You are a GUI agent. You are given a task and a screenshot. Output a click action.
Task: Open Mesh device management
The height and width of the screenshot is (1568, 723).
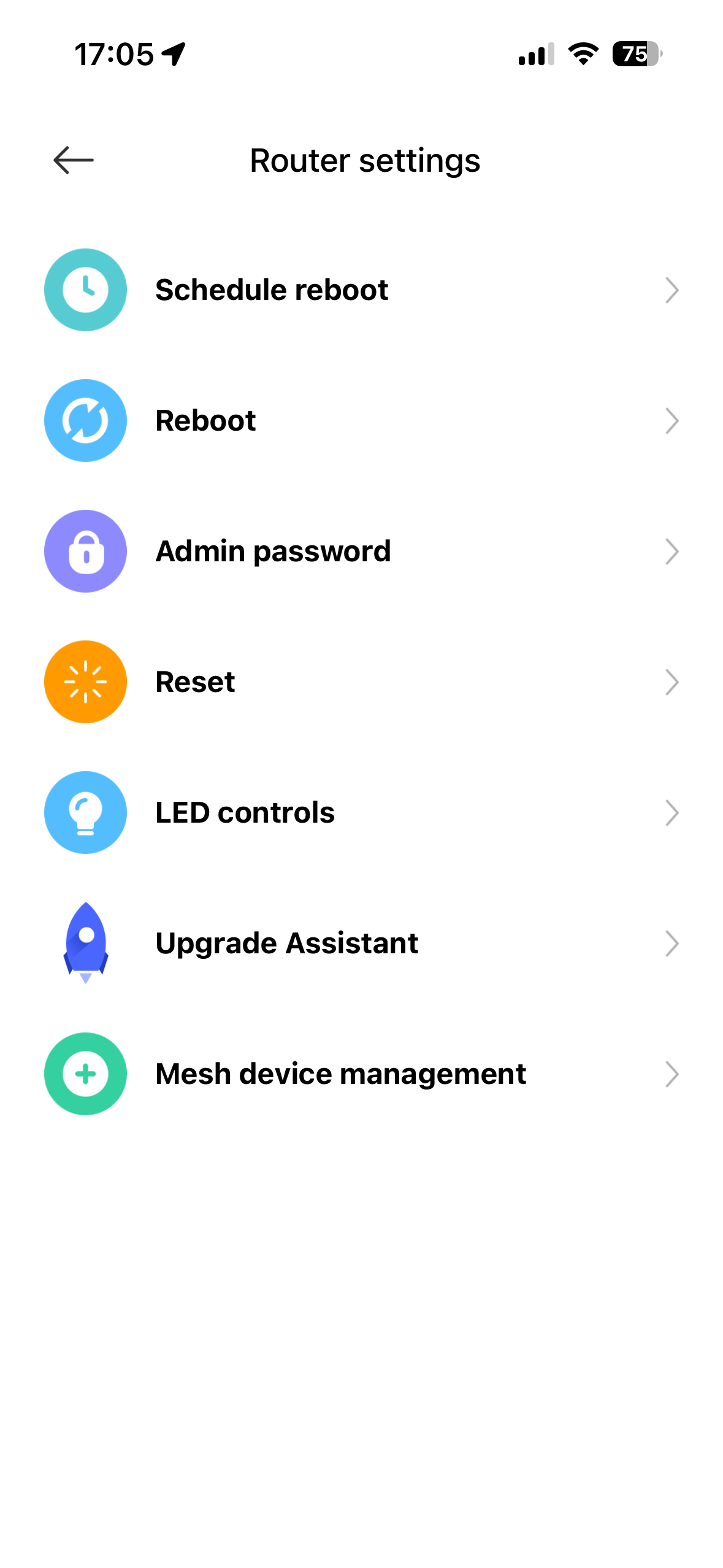(362, 1074)
